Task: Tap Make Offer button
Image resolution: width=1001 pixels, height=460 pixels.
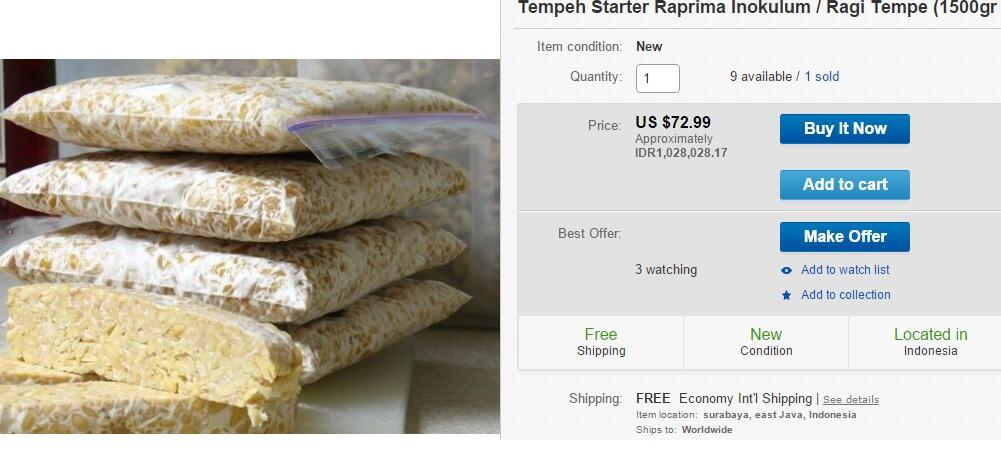Action: click(x=844, y=237)
